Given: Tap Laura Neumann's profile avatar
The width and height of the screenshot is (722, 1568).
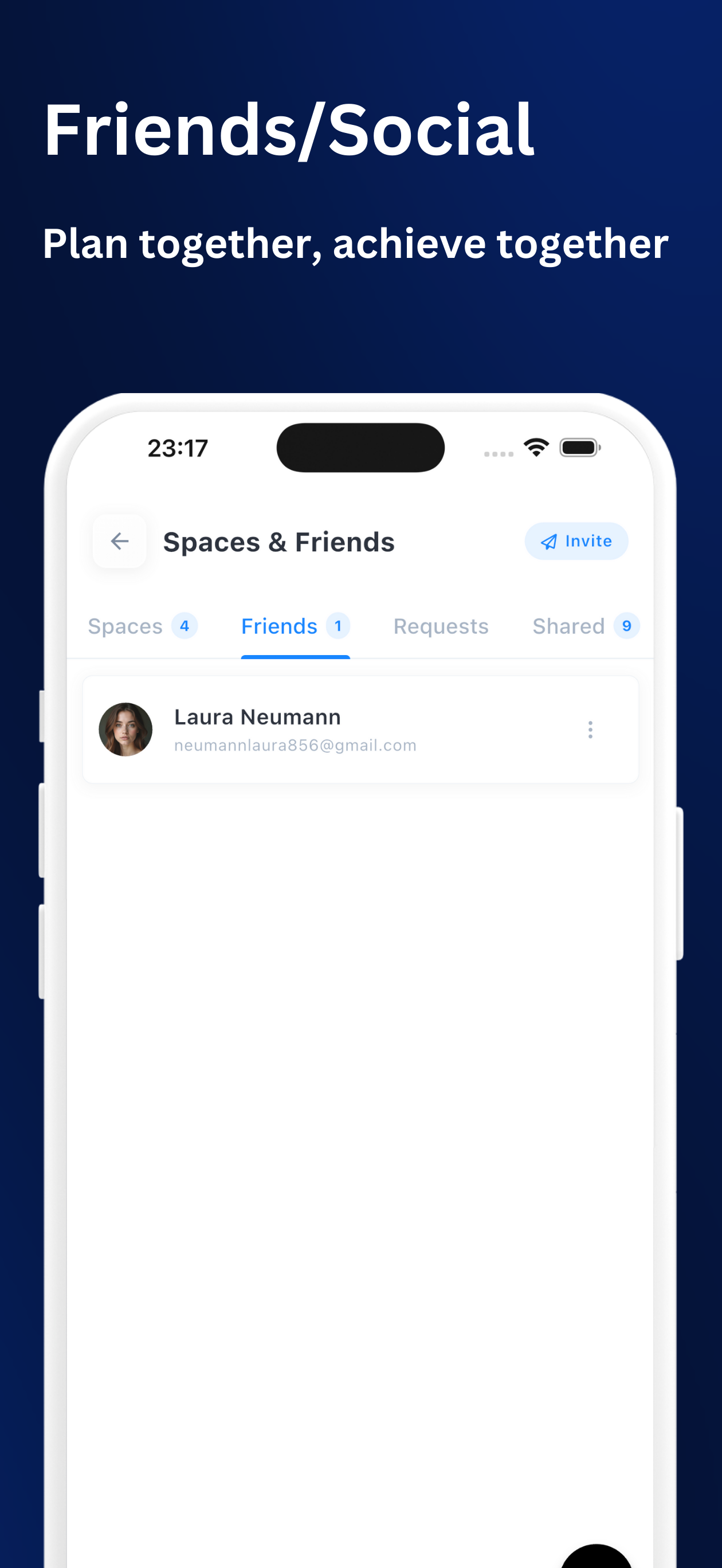Looking at the screenshot, I should [125, 730].
